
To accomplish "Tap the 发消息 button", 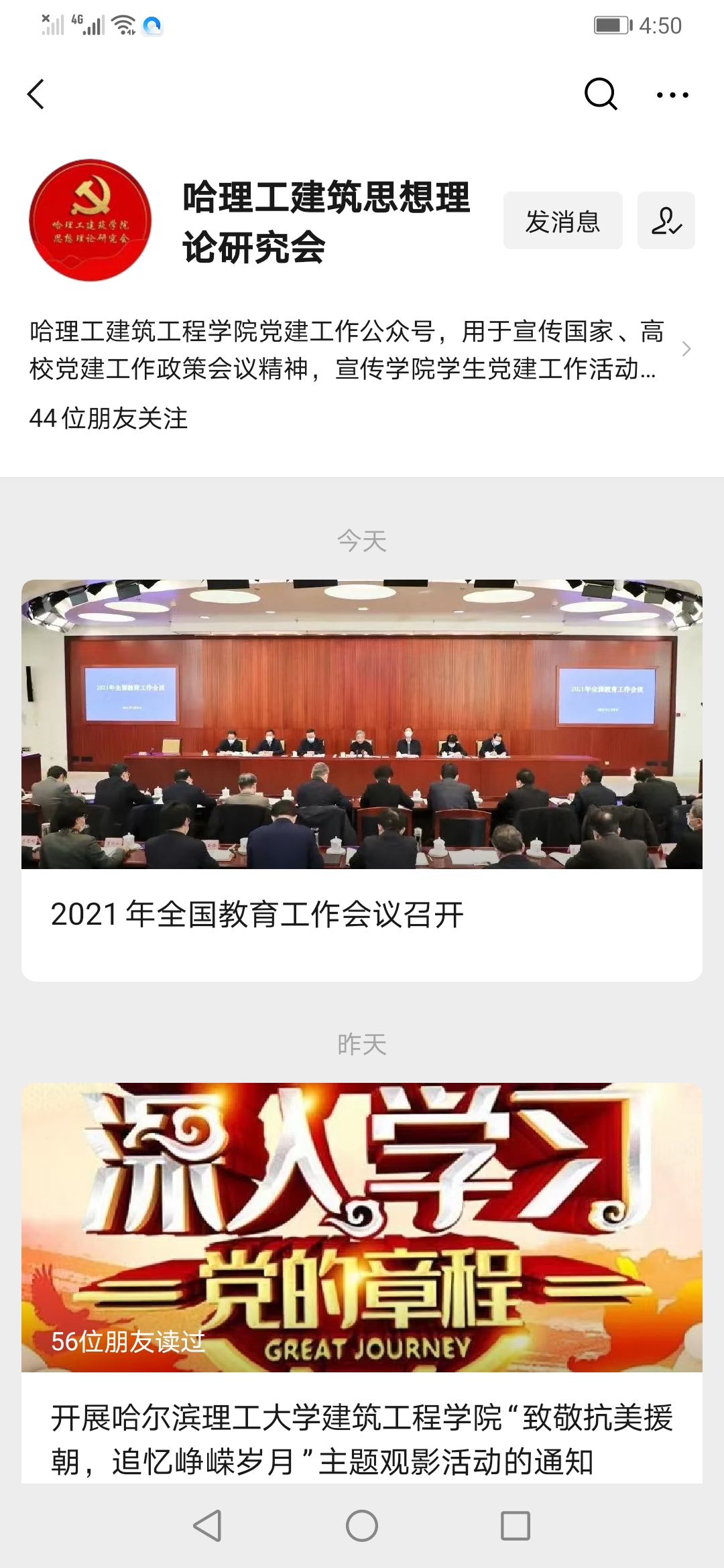I will pyautogui.click(x=562, y=220).
